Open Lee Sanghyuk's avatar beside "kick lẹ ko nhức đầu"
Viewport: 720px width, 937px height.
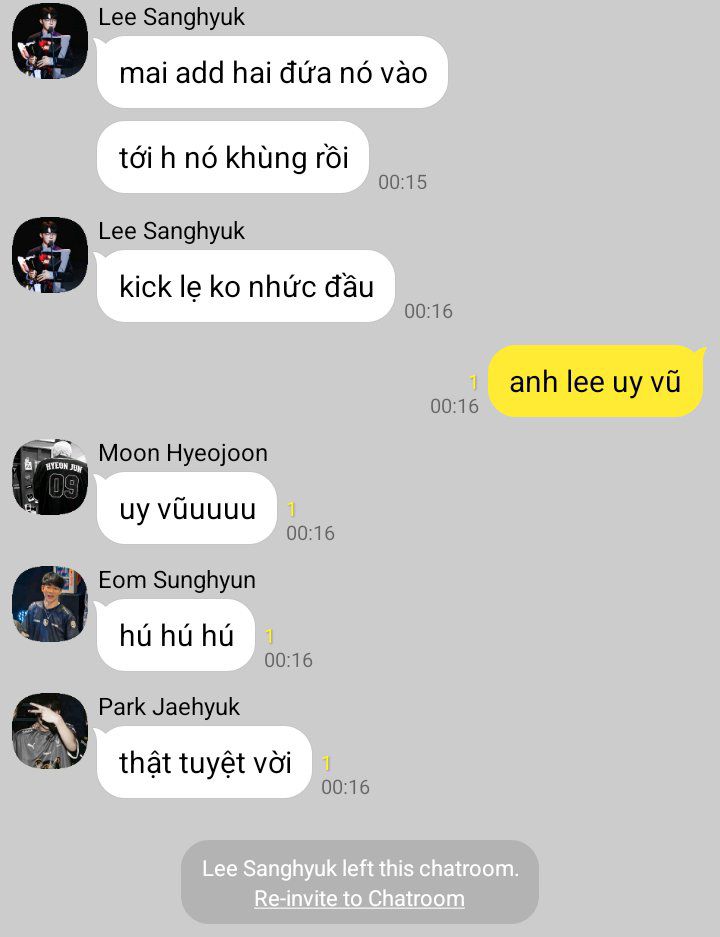(x=50, y=255)
